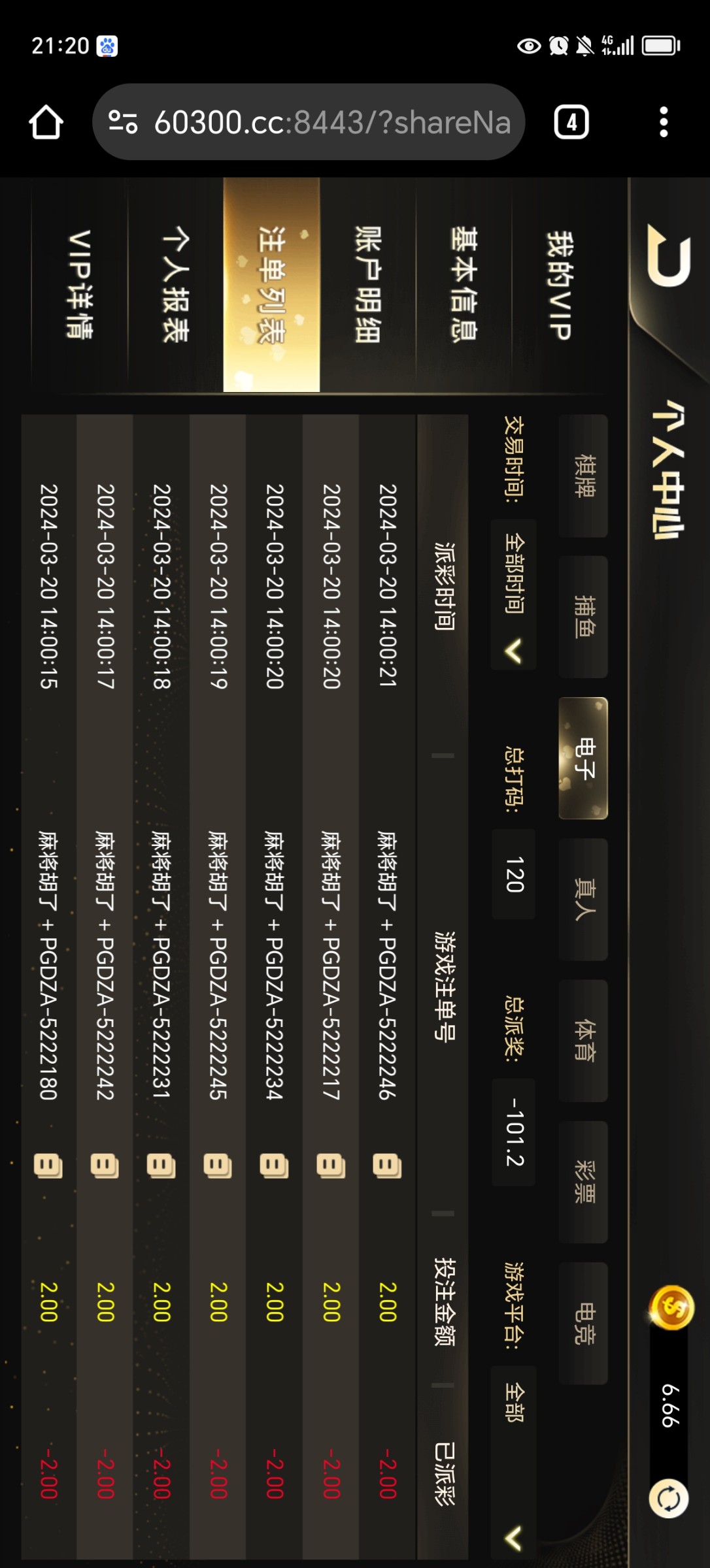Switch to the 真人 category tab
The width and height of the screenshot is (710, 1568).
(583, 899)
